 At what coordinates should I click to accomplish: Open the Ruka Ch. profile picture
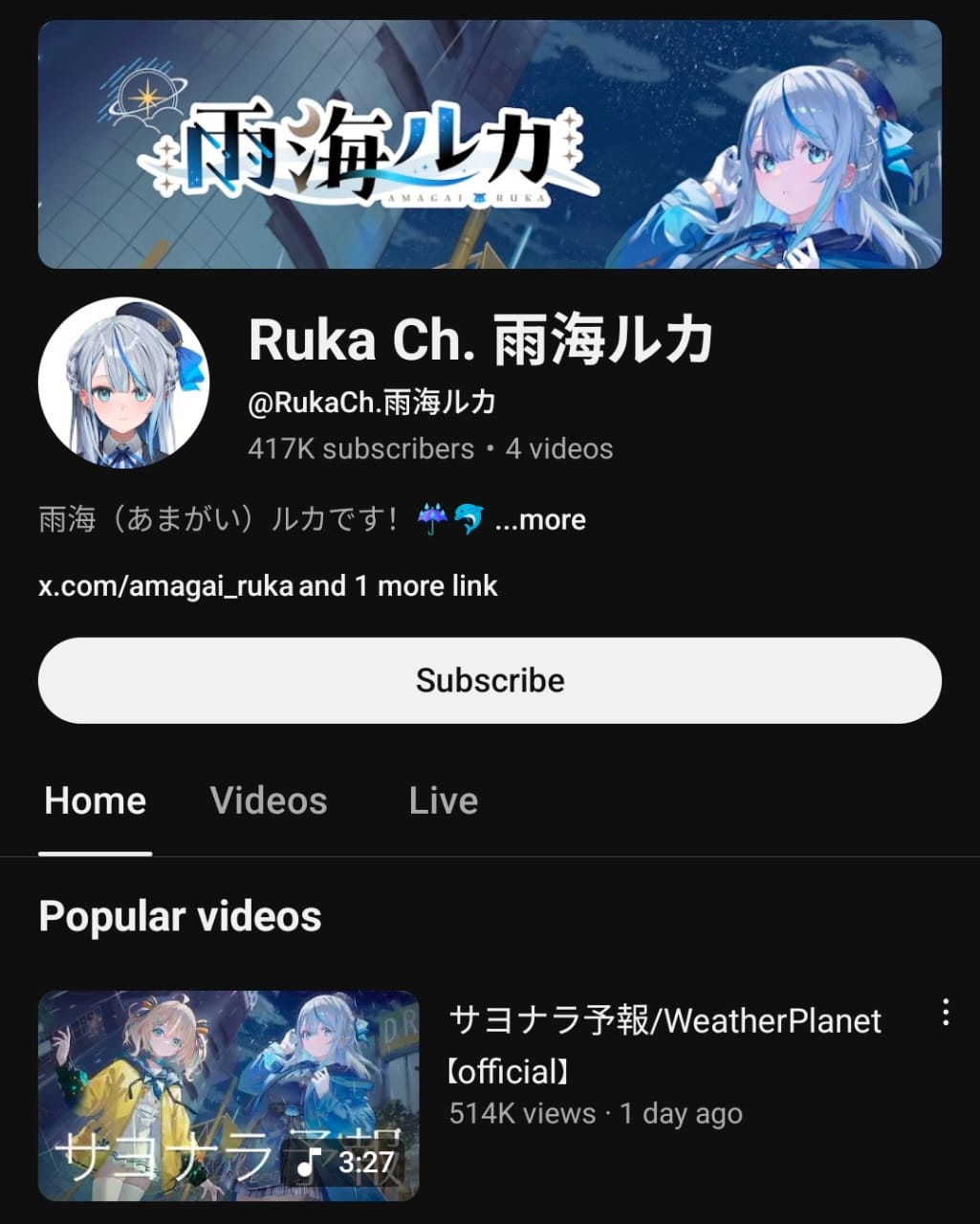click(123, 382)
